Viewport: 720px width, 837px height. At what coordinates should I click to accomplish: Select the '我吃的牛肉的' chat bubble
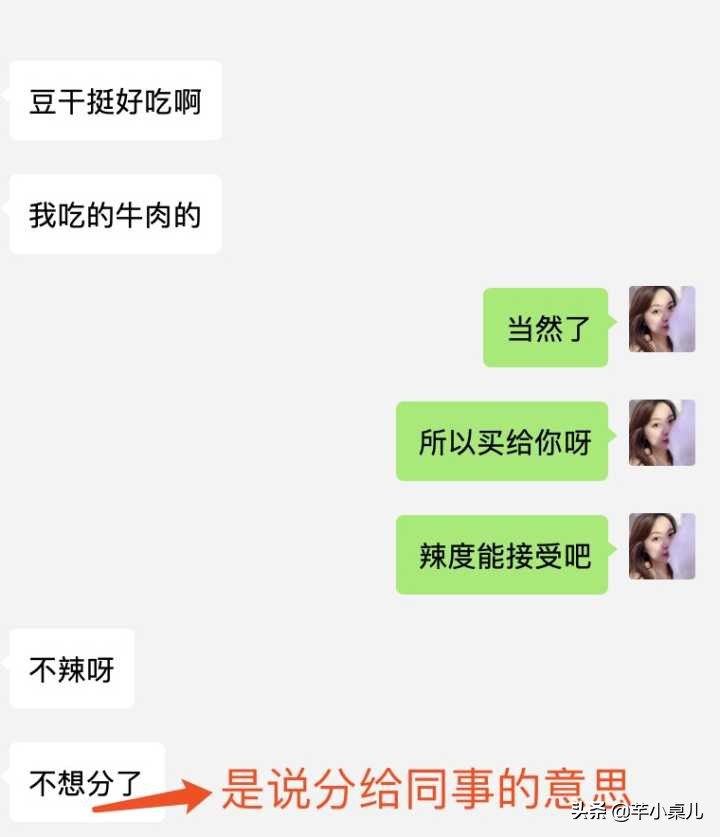tap(113, 213)
